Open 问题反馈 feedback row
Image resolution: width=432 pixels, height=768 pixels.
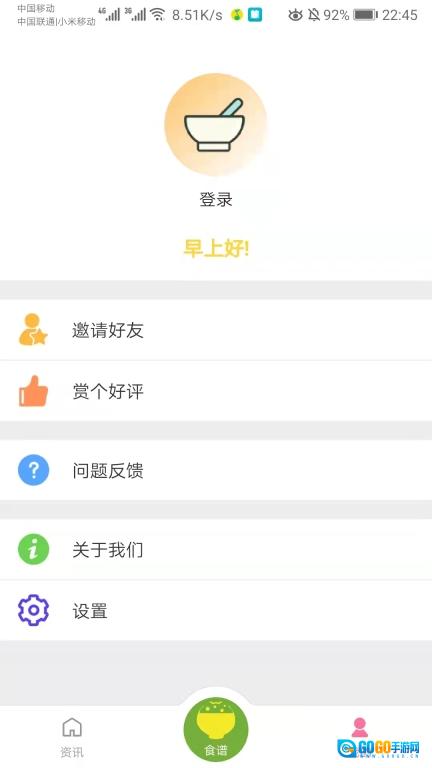pos(216,470)
